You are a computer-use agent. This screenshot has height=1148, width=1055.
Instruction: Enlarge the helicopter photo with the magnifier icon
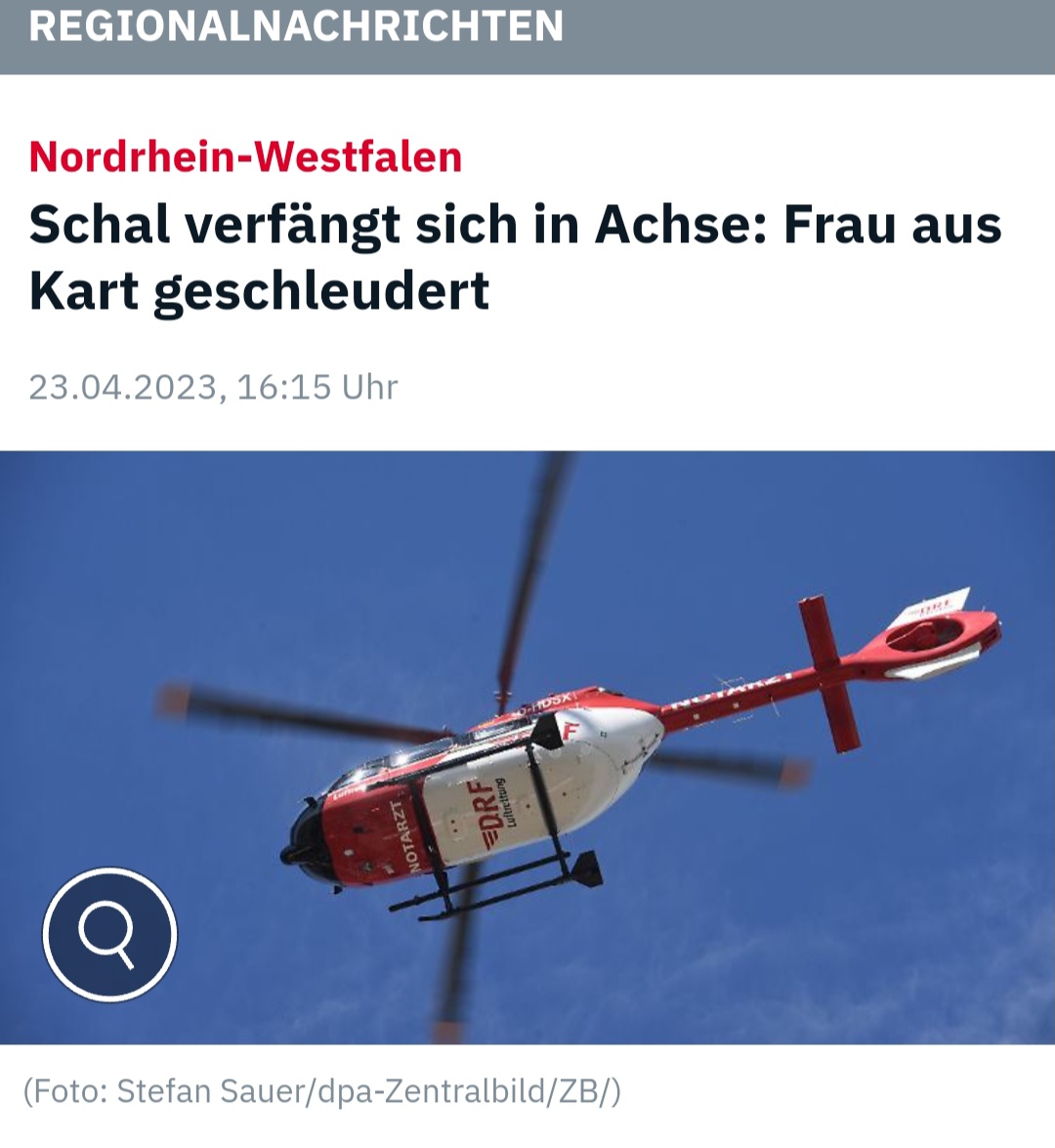point(109,934)
